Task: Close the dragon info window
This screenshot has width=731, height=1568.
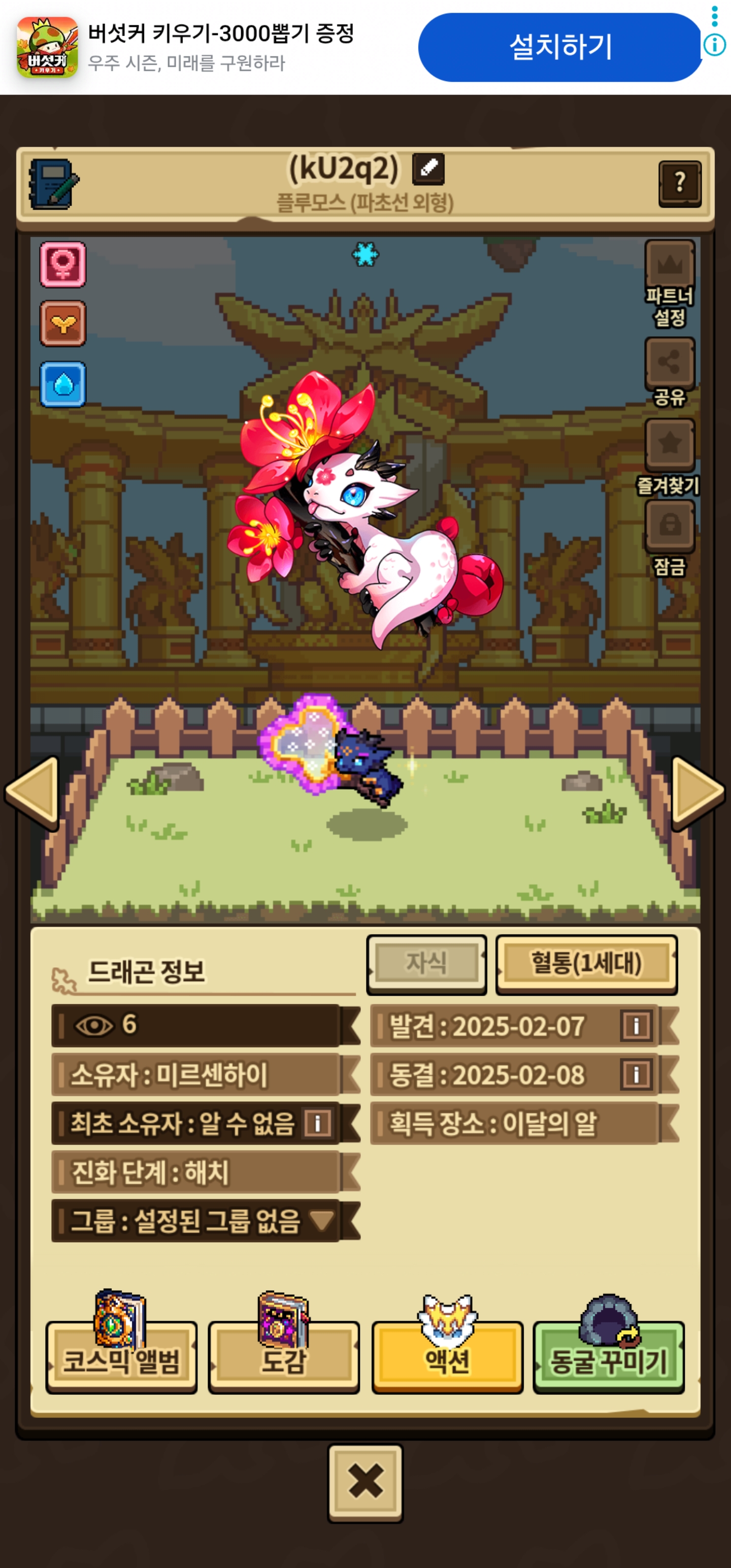Action: [x=365, y=1483]
